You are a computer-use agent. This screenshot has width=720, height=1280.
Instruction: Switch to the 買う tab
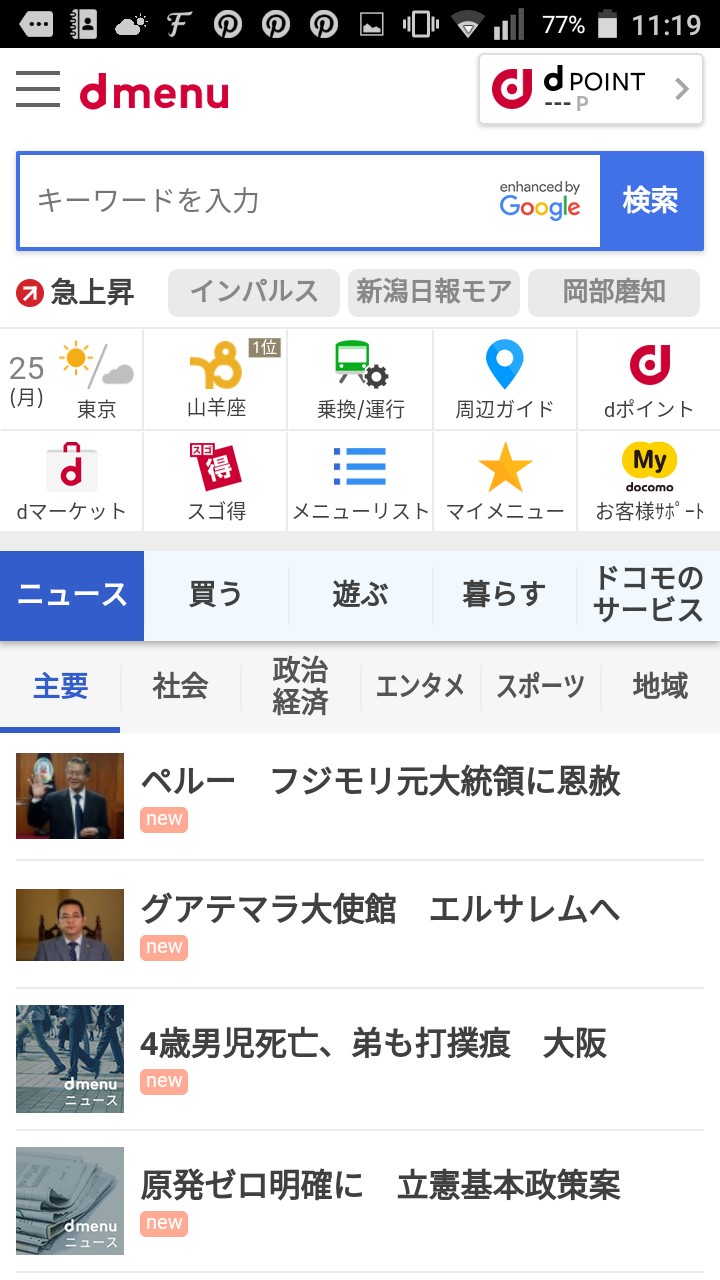(216, 595)
